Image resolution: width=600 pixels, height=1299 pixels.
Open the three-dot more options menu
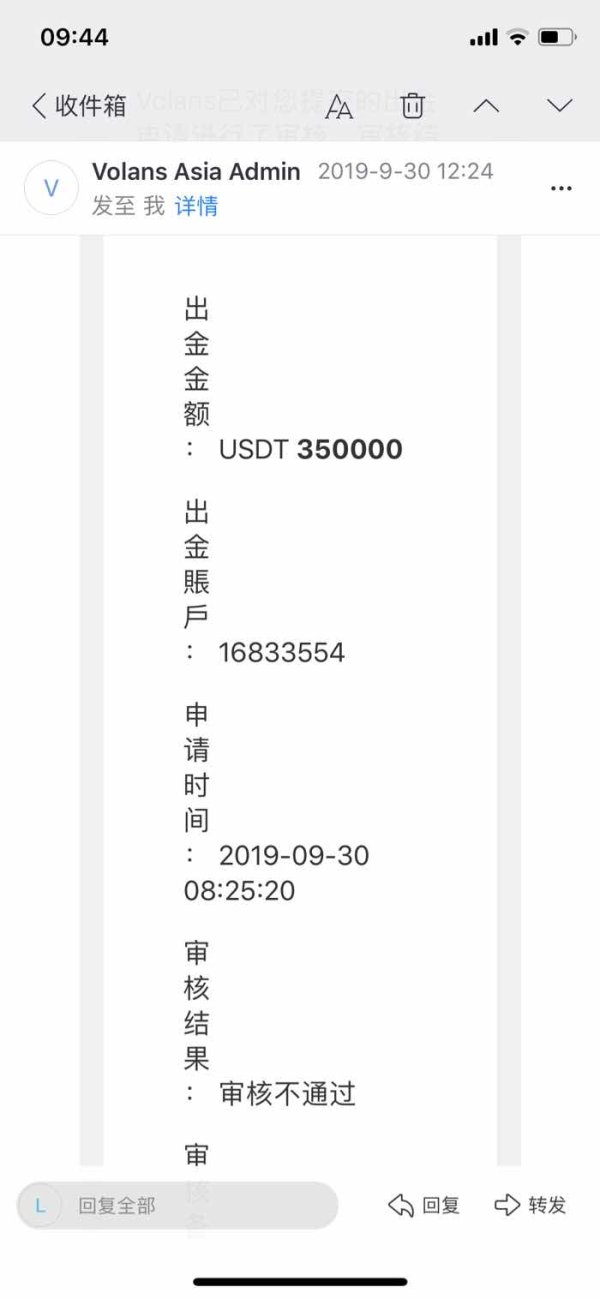point(562,188)
